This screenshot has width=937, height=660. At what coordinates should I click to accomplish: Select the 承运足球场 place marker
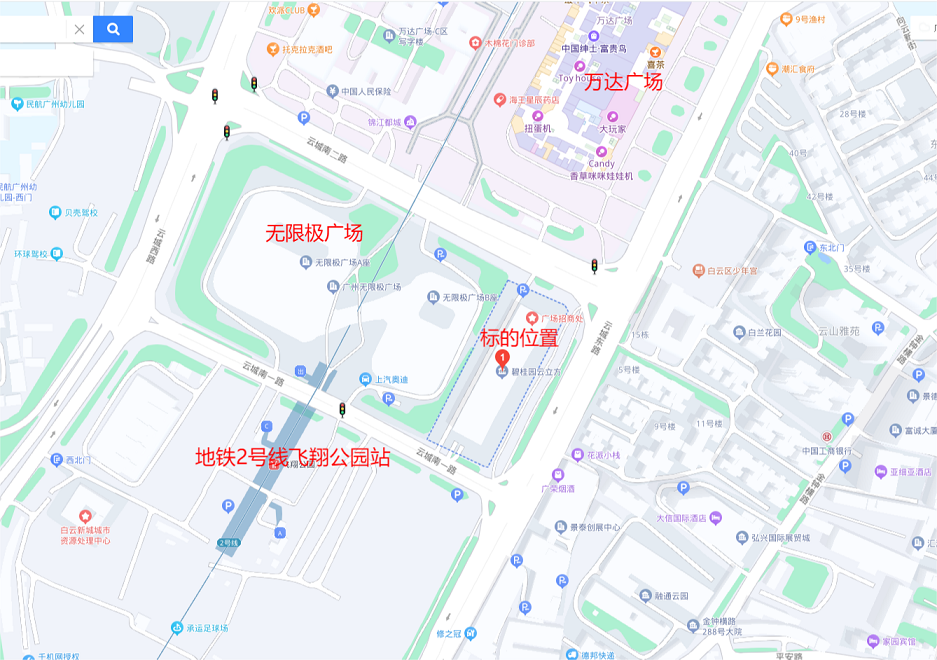click(x=177, y=628)
